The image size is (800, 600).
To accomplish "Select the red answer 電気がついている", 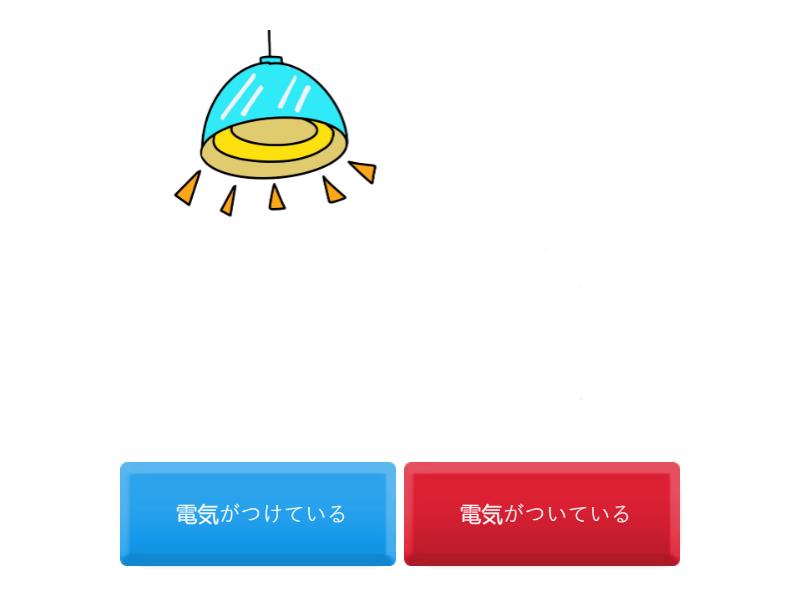I will (542, 513).
